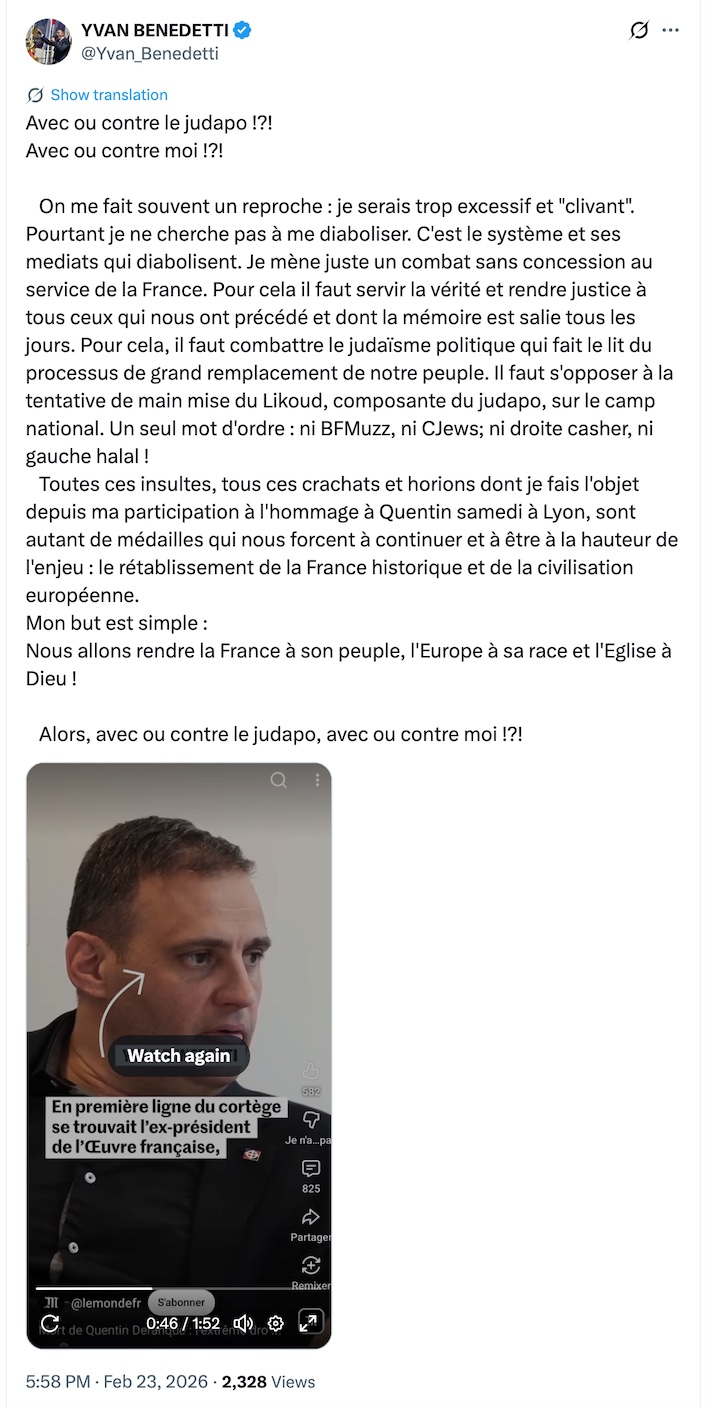Open video playback settings gear
The height and width of the screenshot is (1408, 709).
click(x=276, y=1323)
